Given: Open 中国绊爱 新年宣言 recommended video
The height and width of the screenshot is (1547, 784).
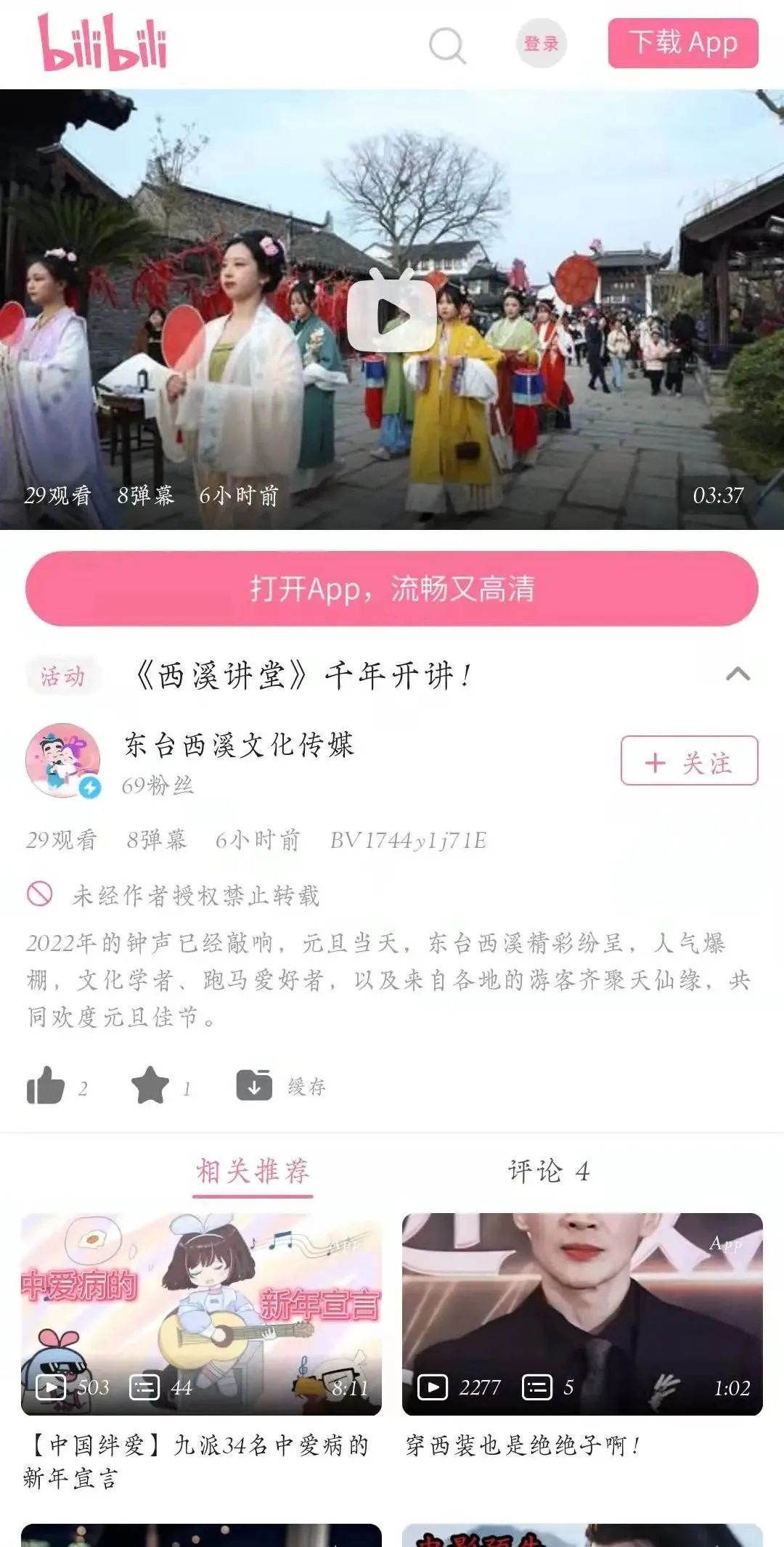Looking at the screenshot, I should point(201,1314).
